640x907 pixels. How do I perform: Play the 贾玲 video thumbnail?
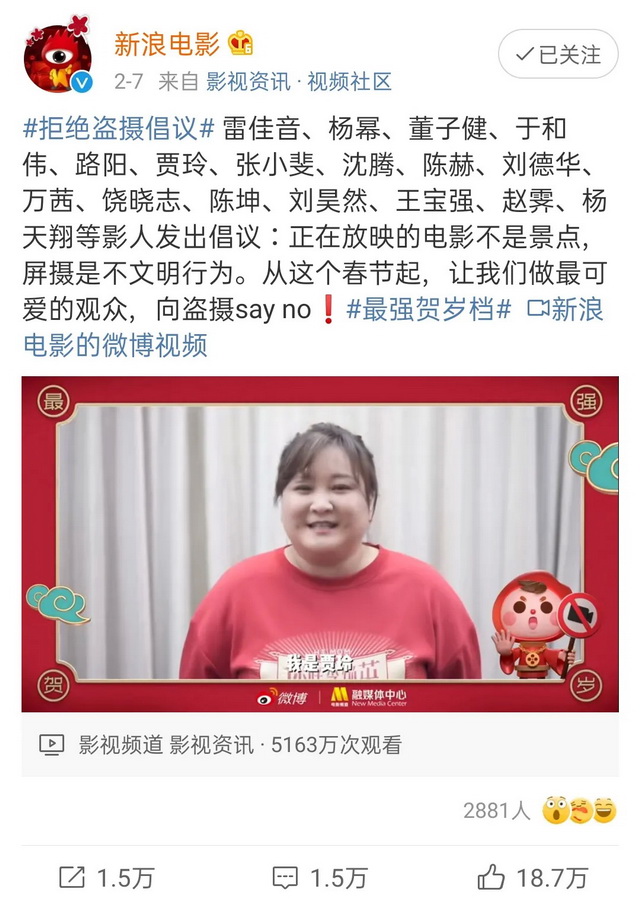point(320,543)
